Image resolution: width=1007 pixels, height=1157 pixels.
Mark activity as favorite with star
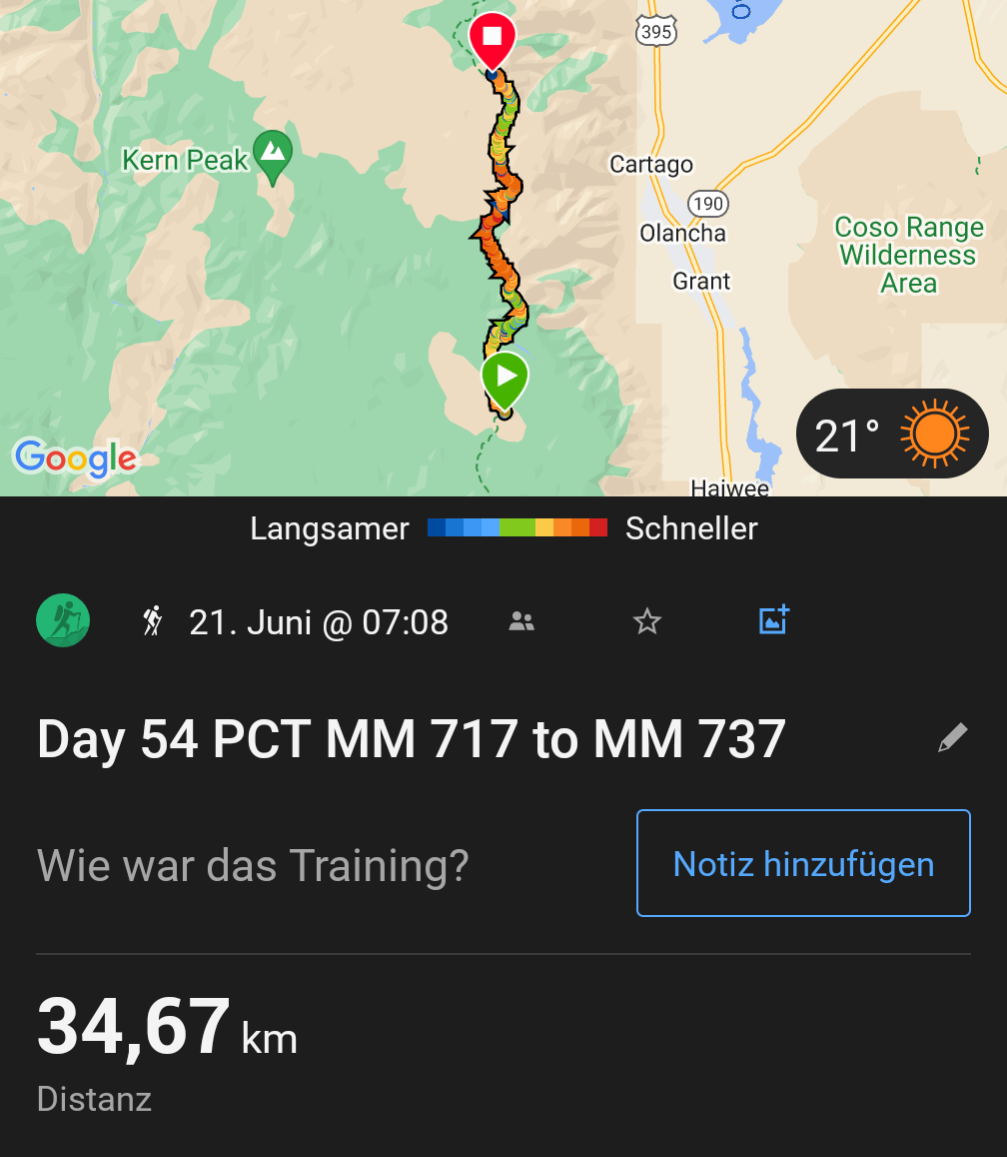click(647, 622)
